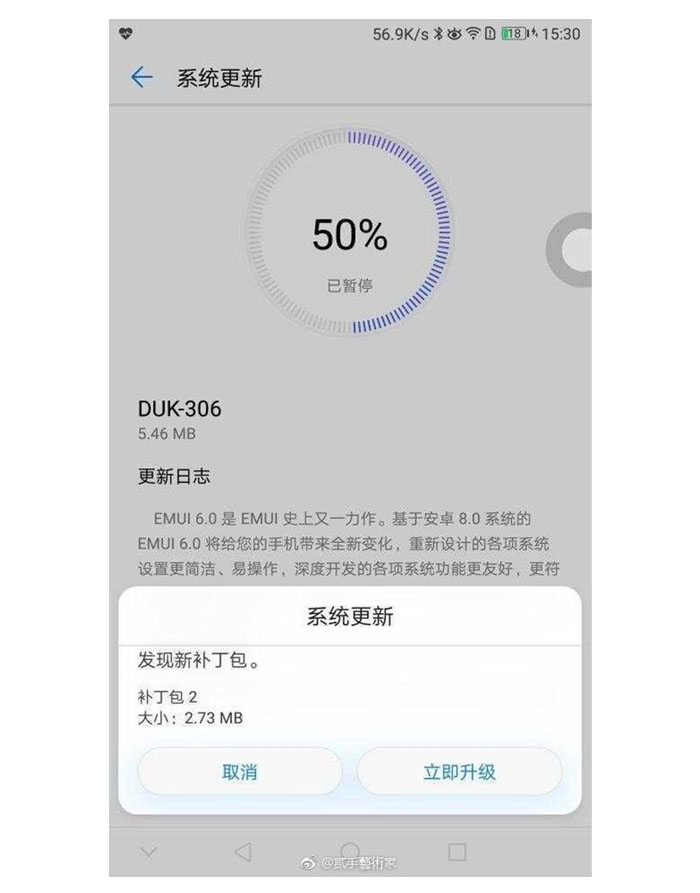Viewport: 700px width, 893px height.
Task: Tap the system navigation back triangle
Action: coord(242,852)
